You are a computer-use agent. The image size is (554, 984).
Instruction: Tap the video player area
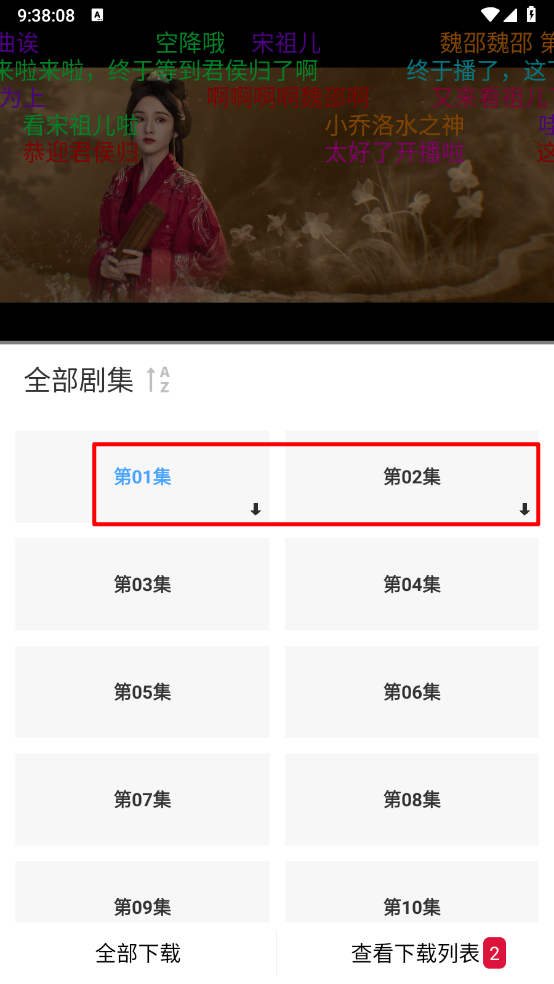click(x=277, y=185)
